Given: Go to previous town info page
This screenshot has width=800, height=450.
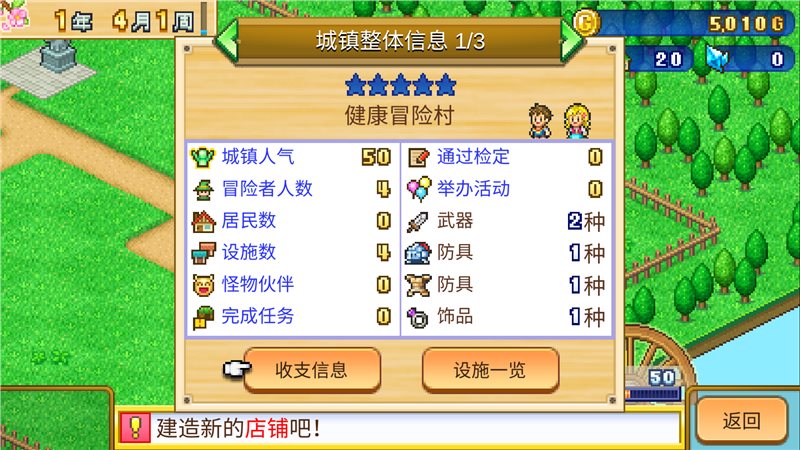Looking at the screenshot, I should pos(225,41).
